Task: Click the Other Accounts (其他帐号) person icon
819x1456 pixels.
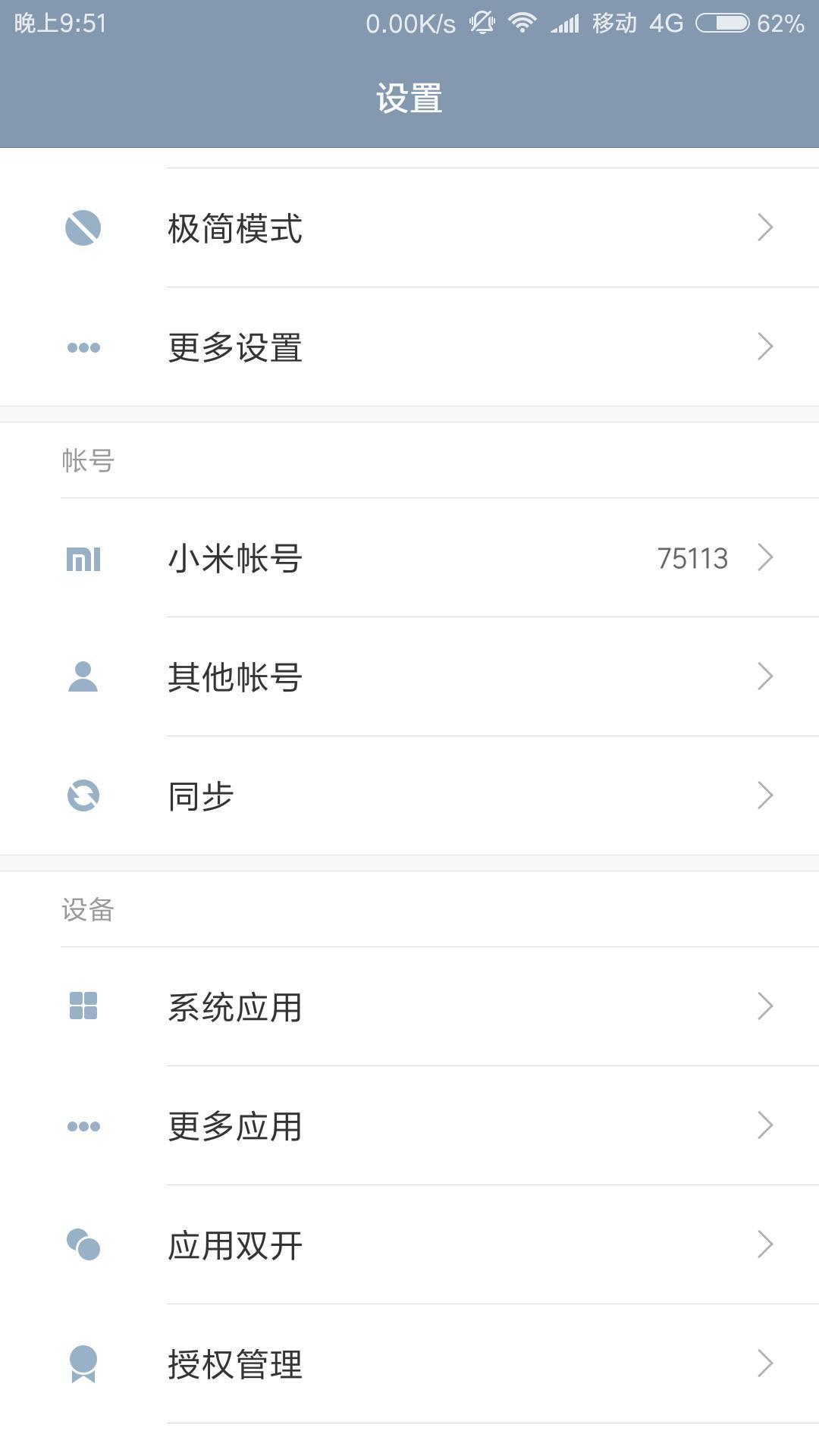Action: tap(83, 677)
